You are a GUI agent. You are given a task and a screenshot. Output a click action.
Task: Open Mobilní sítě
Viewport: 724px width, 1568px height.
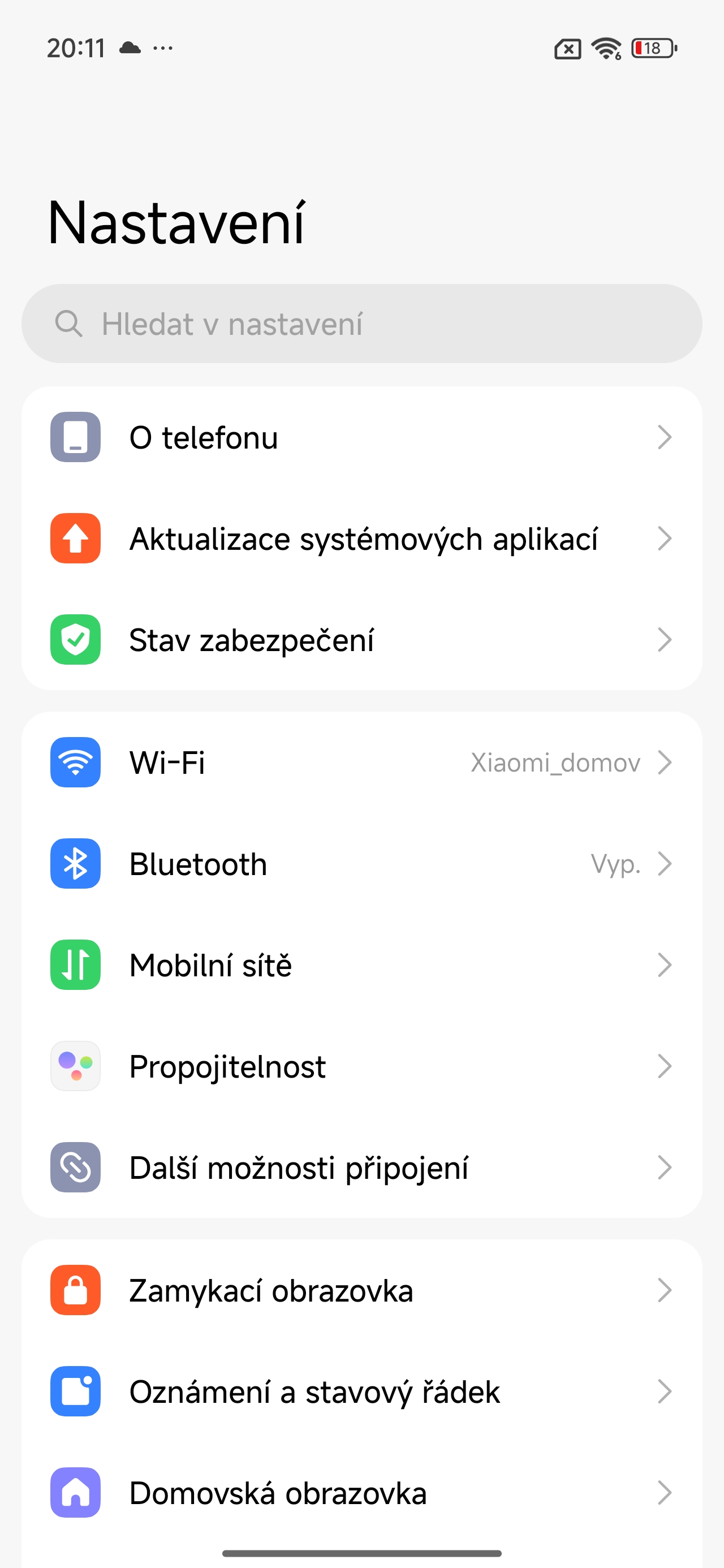pyautogui.click(x=361, y=965)
